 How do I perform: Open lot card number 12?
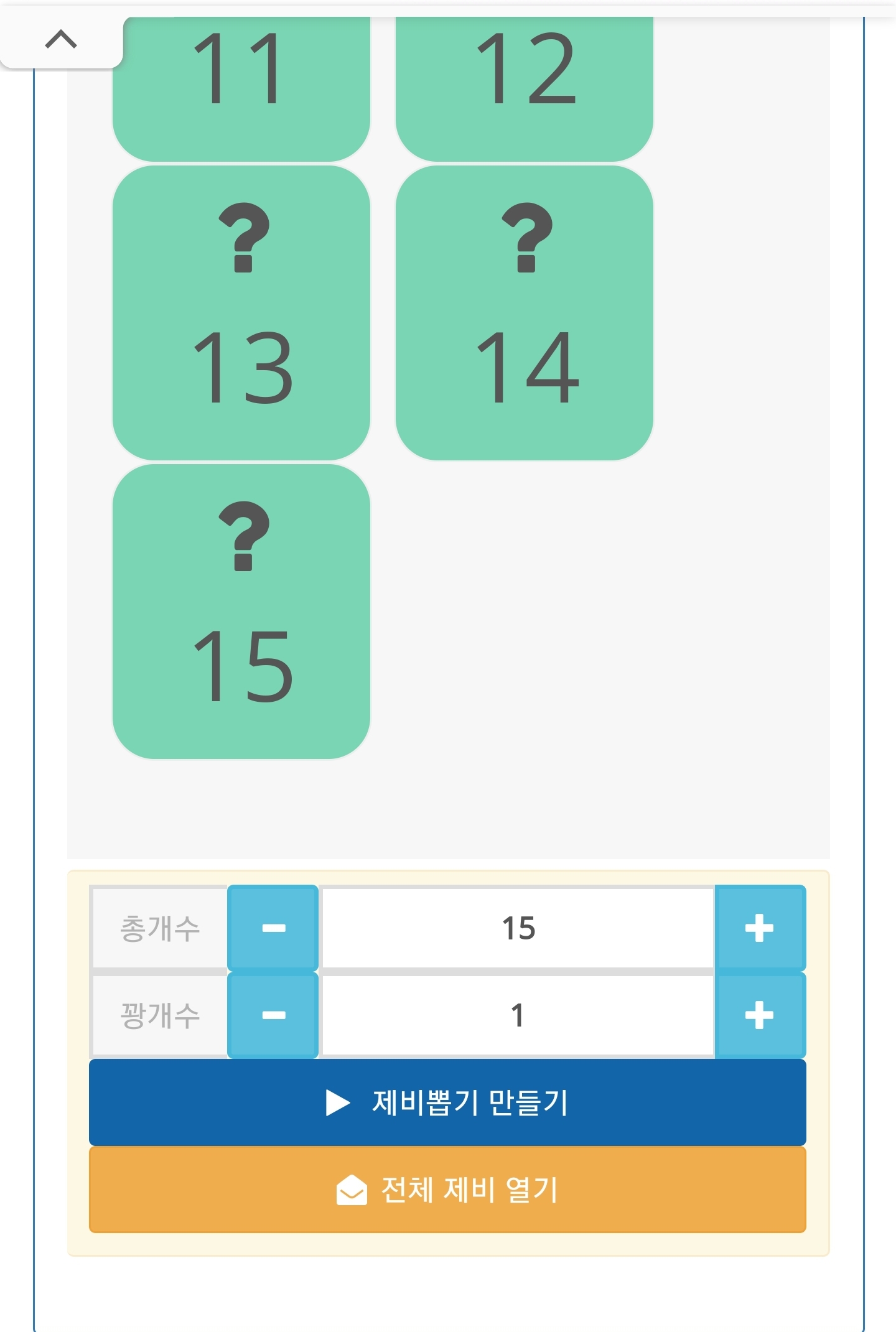tap(525, 88)
